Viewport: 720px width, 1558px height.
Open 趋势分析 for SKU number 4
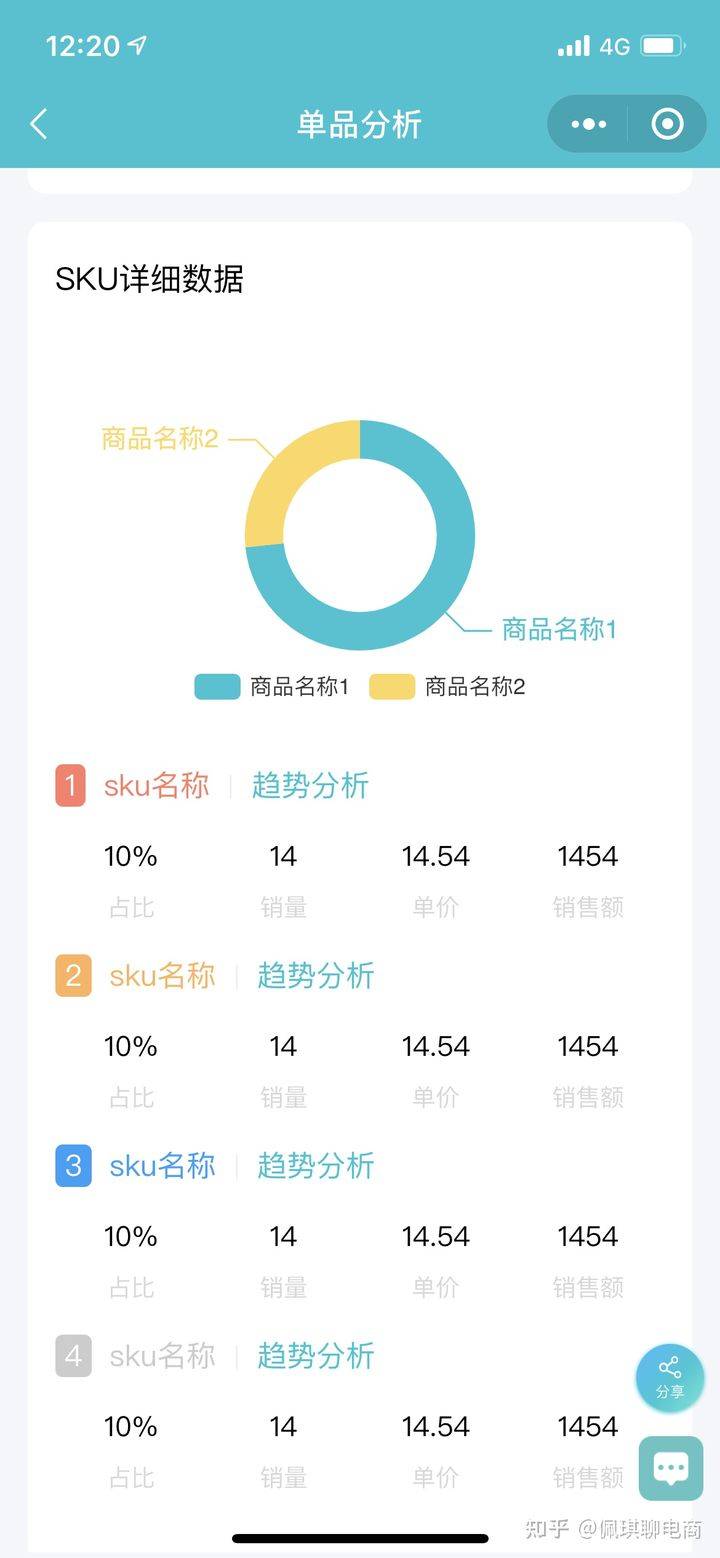(x=316, y=1356)
